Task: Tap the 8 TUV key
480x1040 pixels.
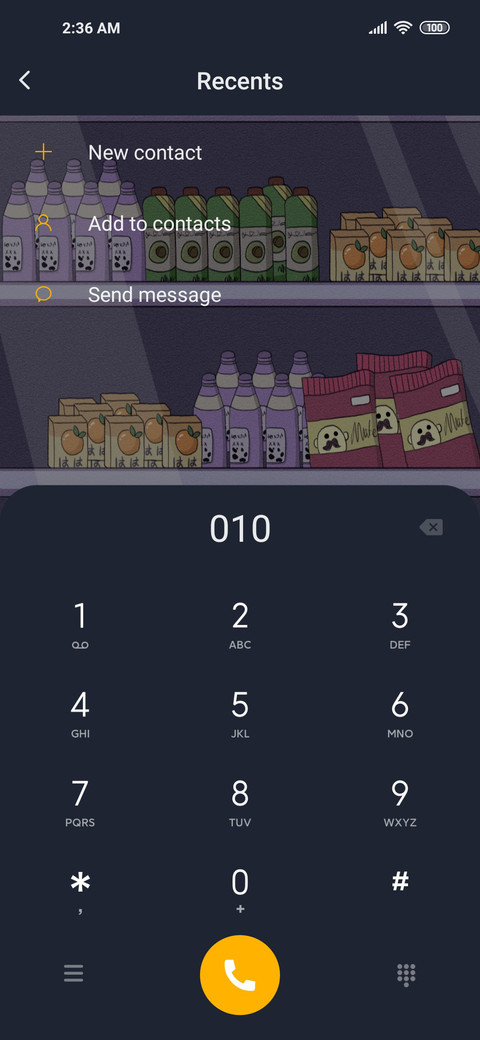Action: click(240, 803)
